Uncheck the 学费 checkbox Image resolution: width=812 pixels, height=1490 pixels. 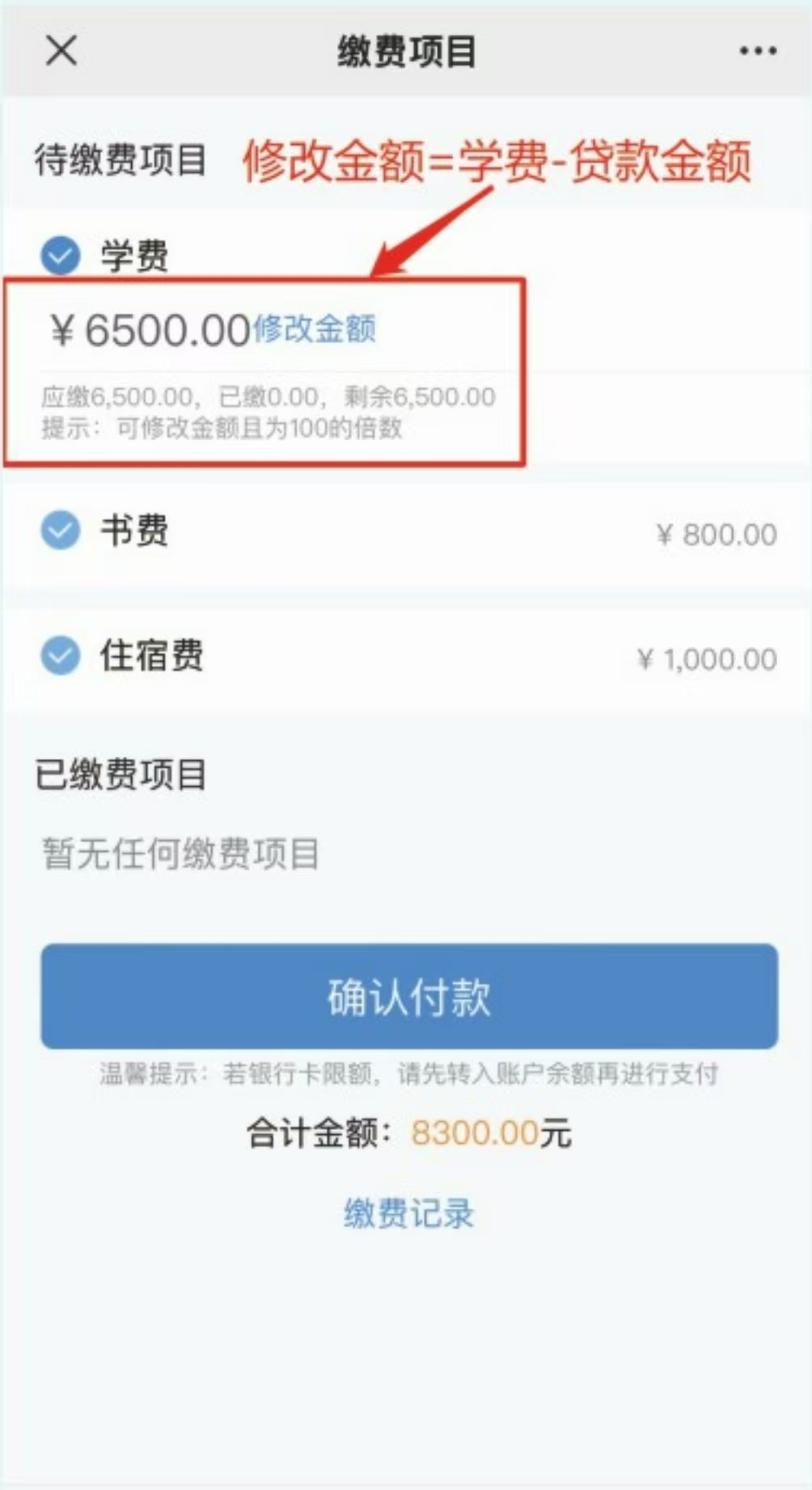click(x=61, y=256)
